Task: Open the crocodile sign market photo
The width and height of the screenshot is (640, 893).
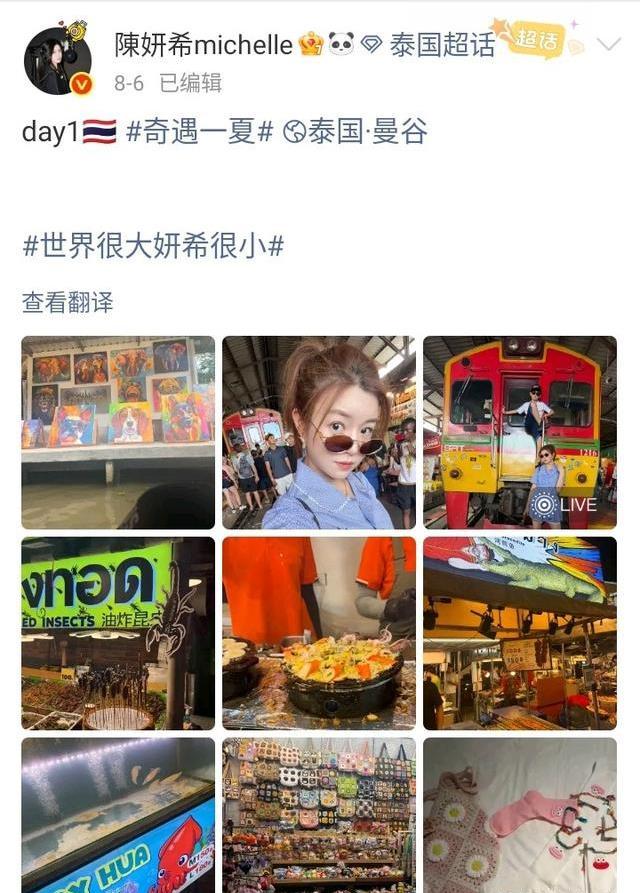Action: pos(520,633)
